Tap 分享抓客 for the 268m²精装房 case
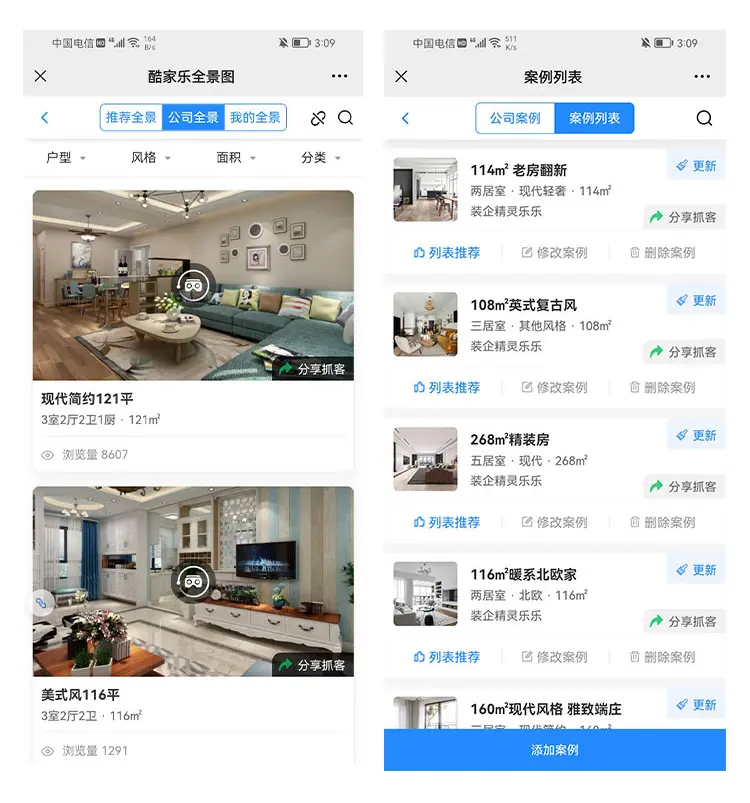Viewport: 750px width, 803px height. pos(684,487)
